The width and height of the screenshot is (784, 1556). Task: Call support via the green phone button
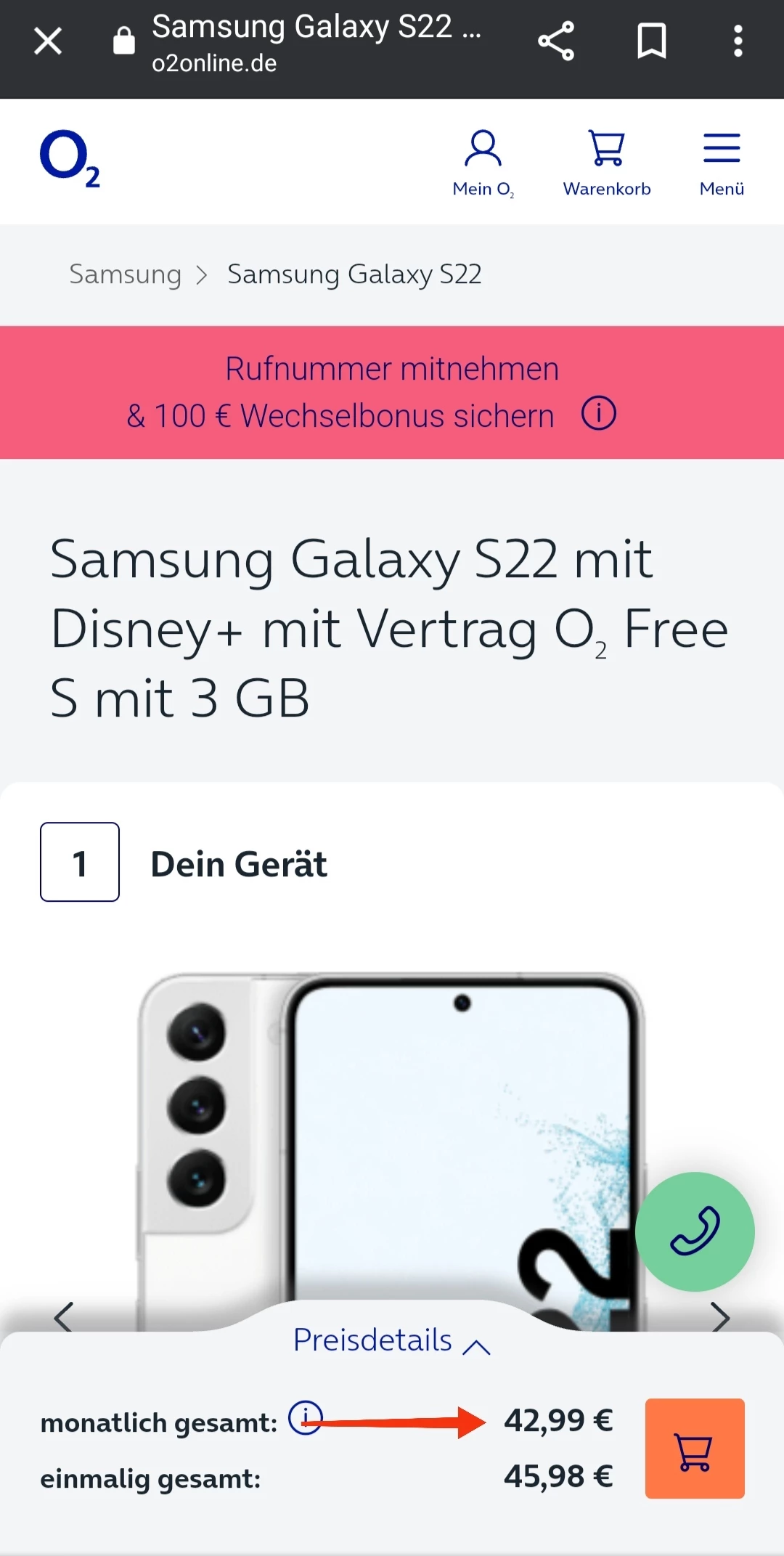(695, 1231)
